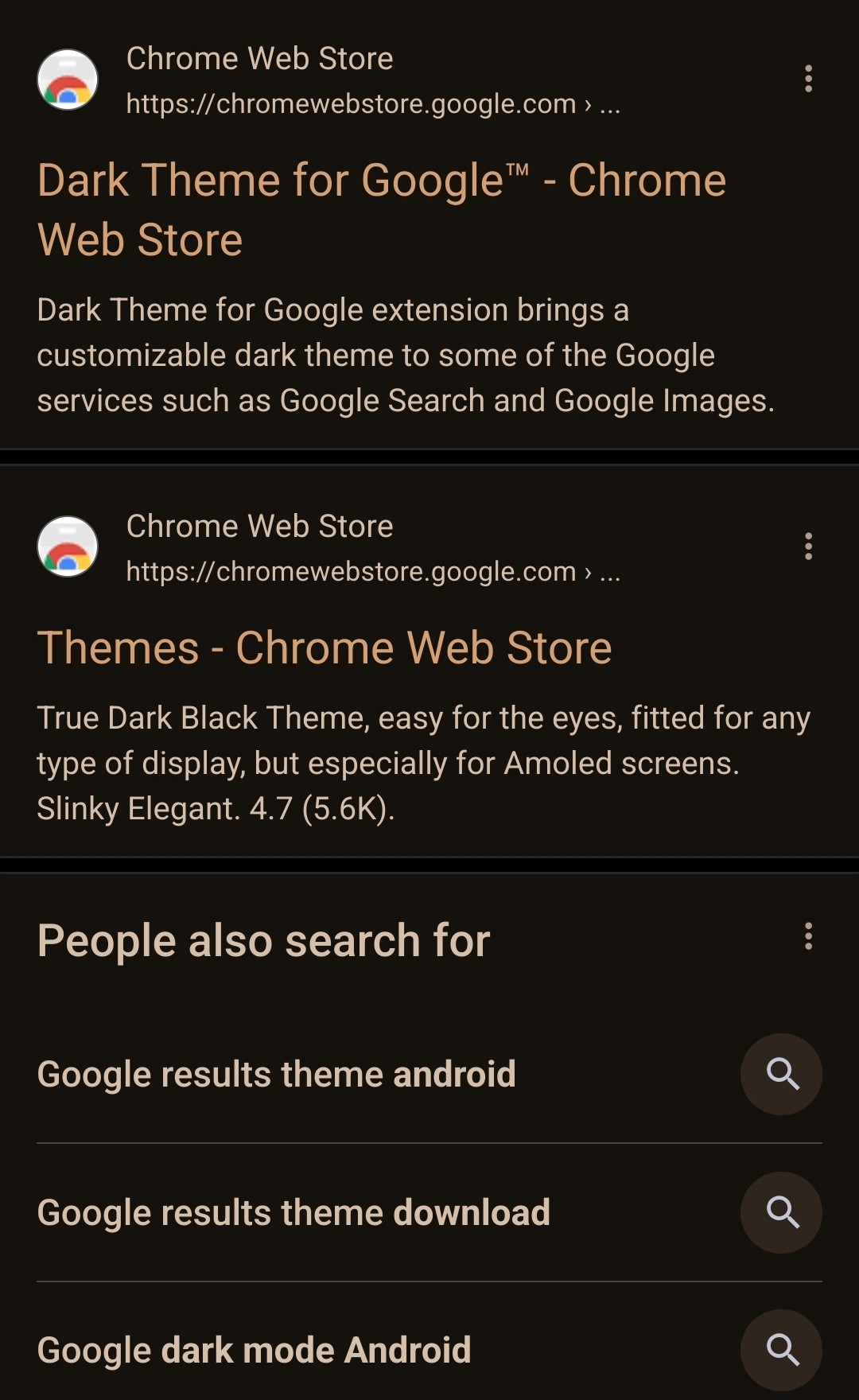The height and width of the screenshot is (1400, 859).
Task: Open overflow menu for Dark Theme result
Action: tap(808, 79)
